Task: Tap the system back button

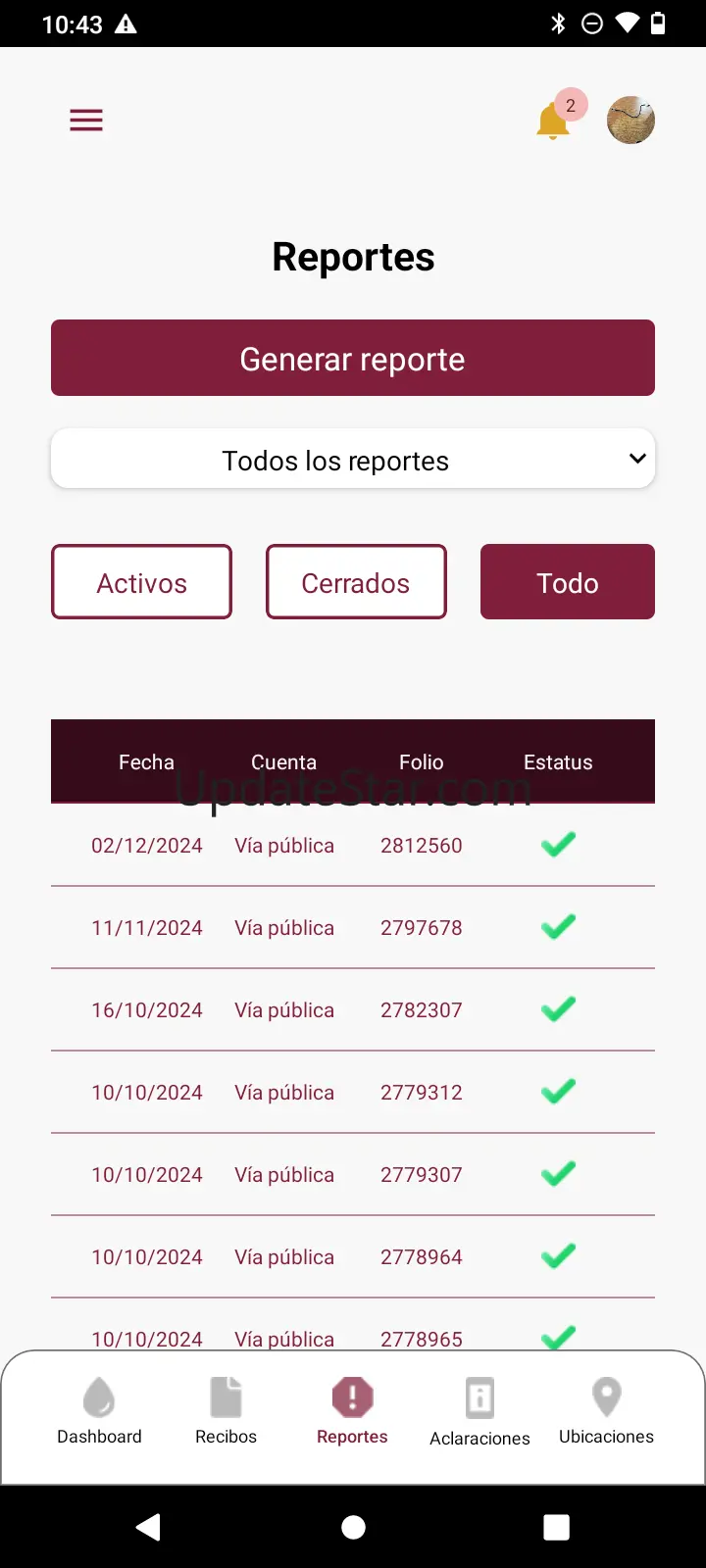Action: (149, 1527)
